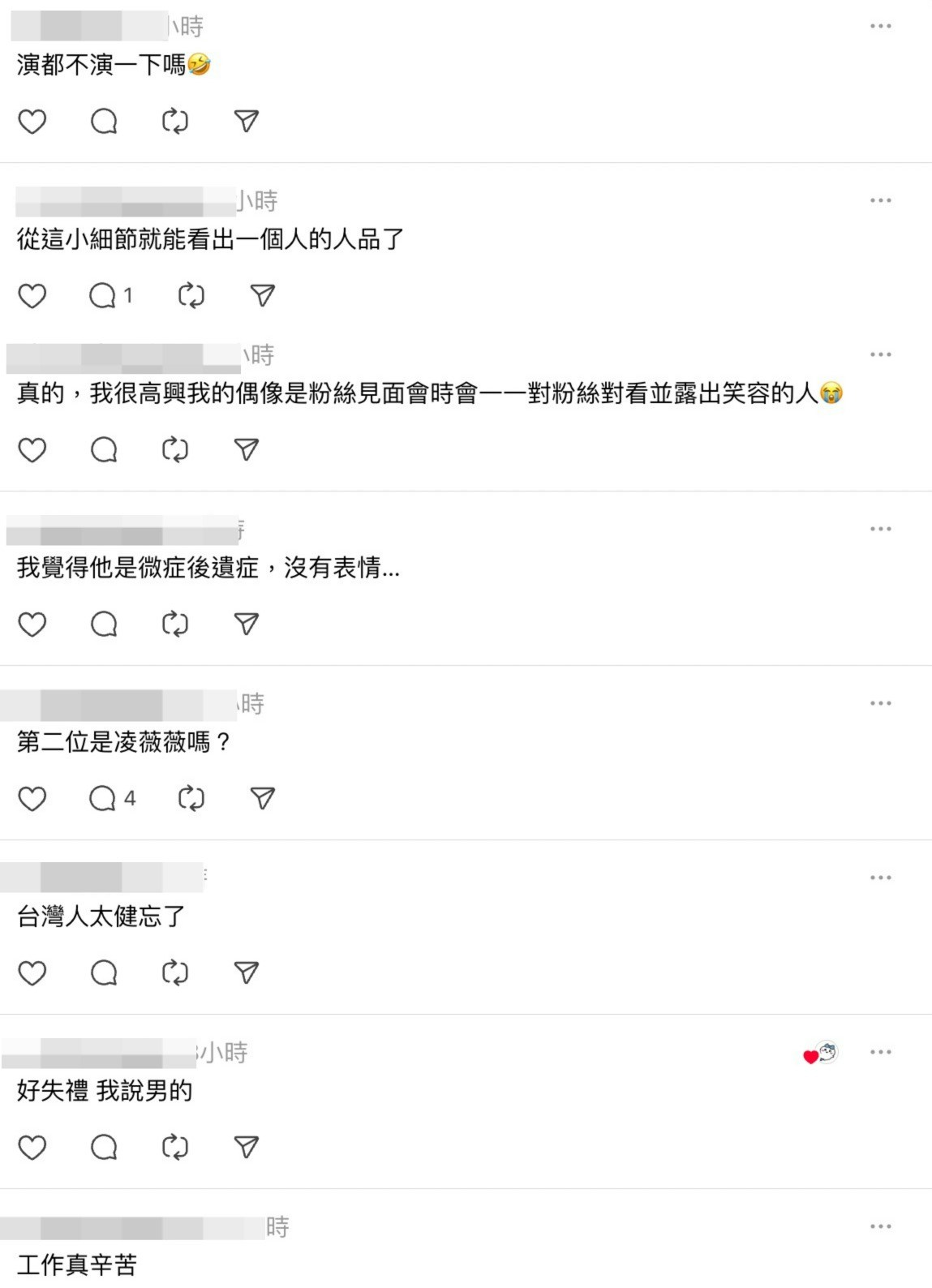Like the comment about 偶像粉絲見面會
The image size is (932, 1288).
coord(32,449)
